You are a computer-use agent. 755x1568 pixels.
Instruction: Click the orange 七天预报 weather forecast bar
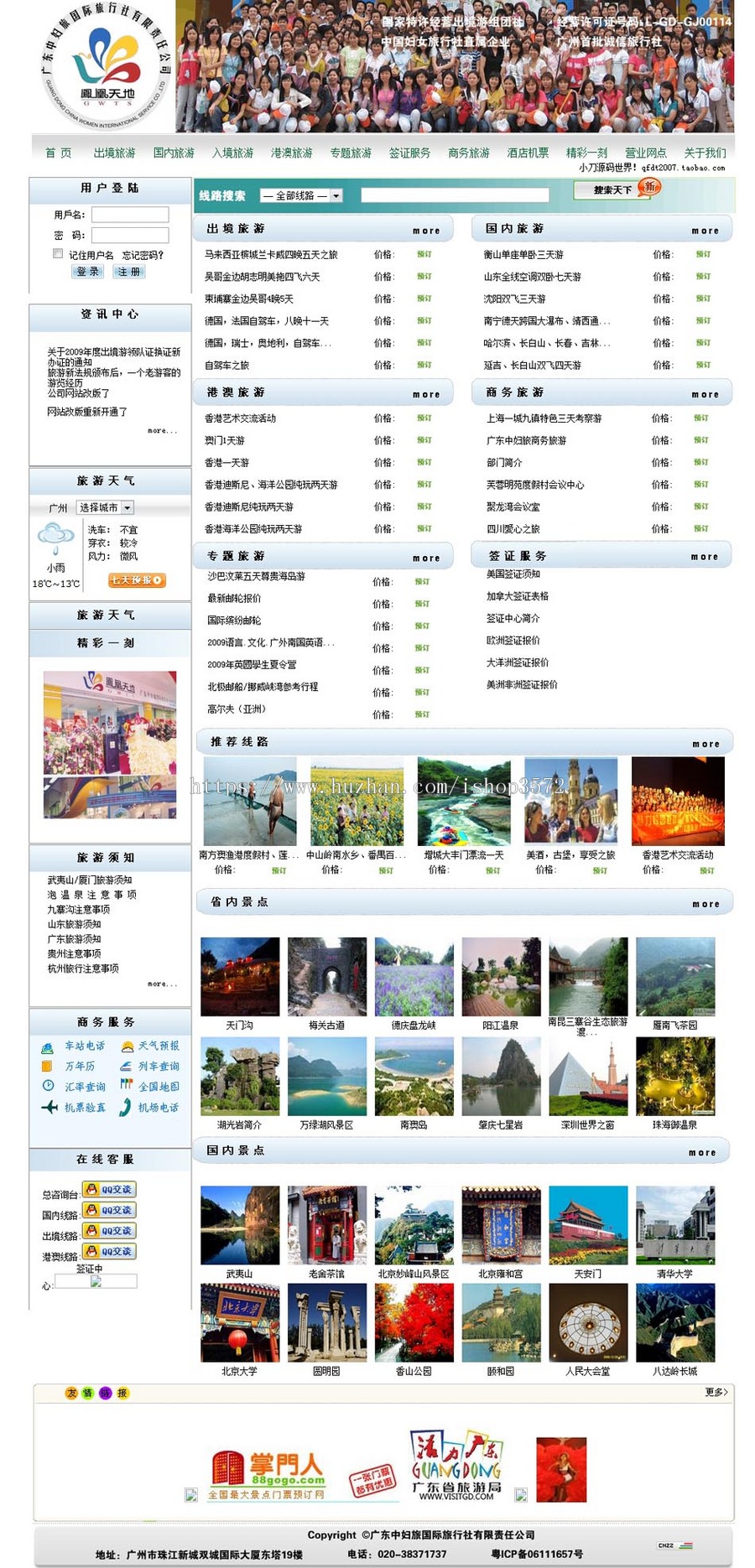click(x=137, y=579)
